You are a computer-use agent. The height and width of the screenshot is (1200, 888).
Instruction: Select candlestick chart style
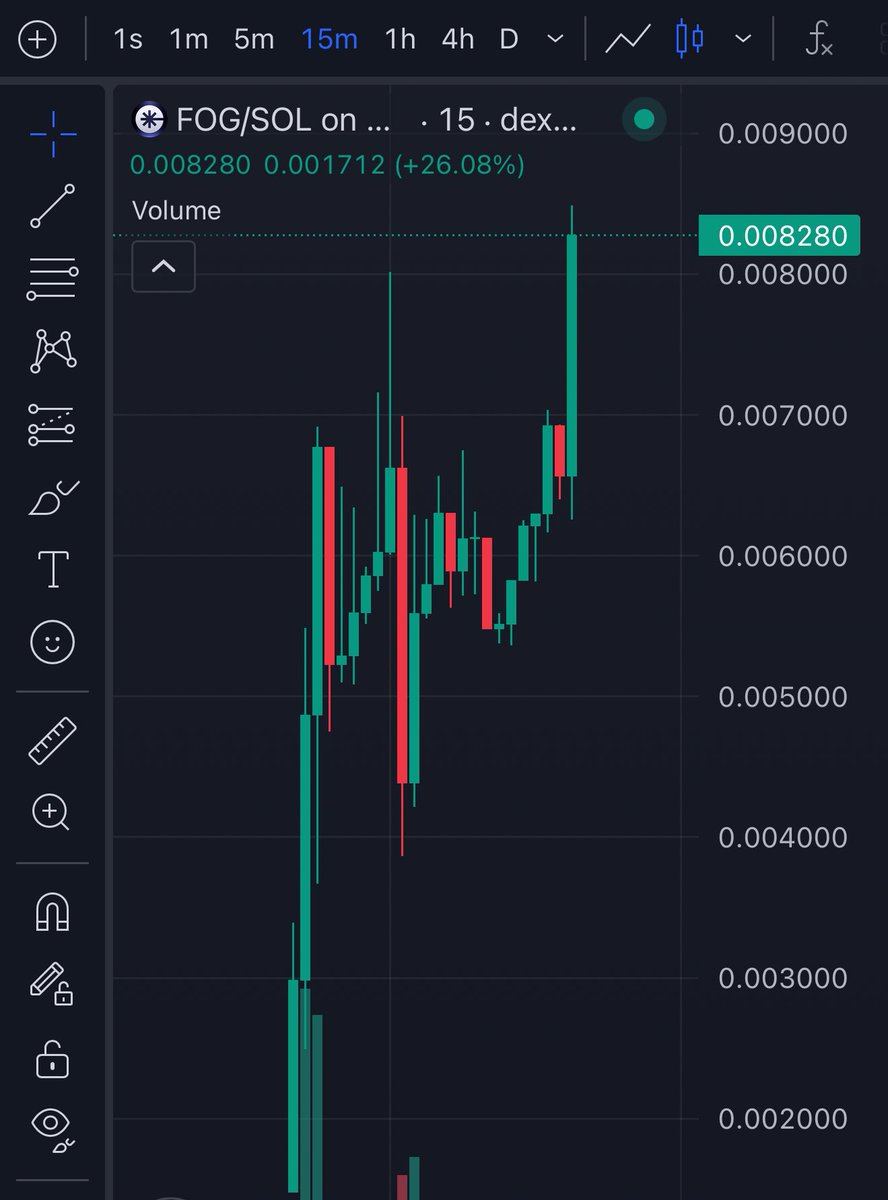click(690, 40)
